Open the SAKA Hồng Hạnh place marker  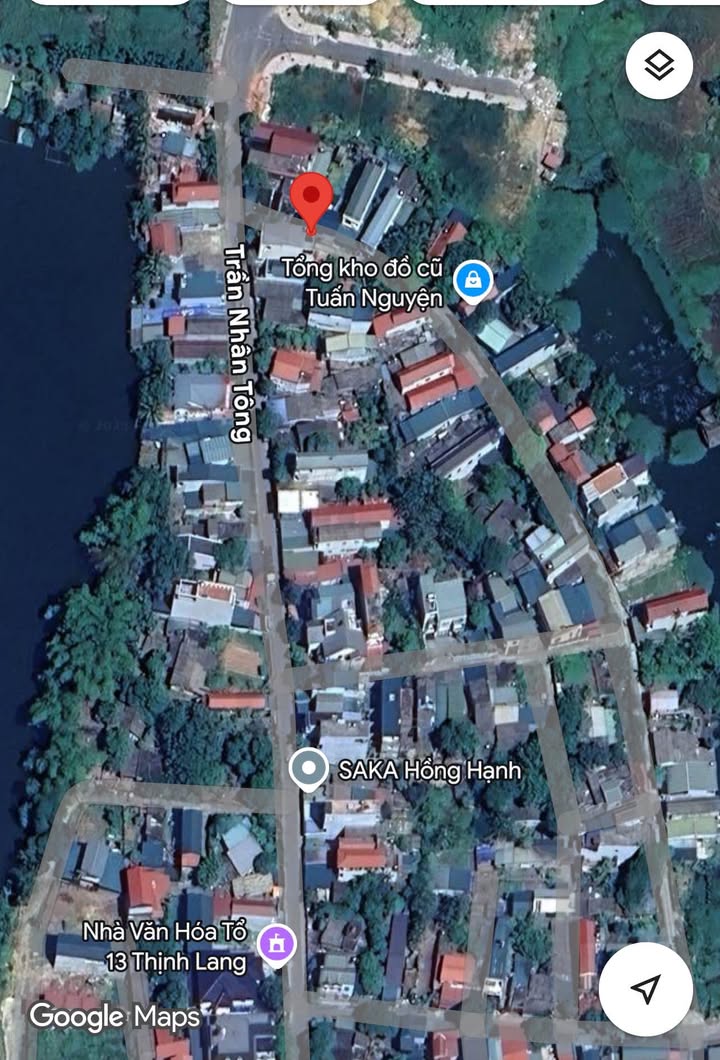[x=308, y=770]
